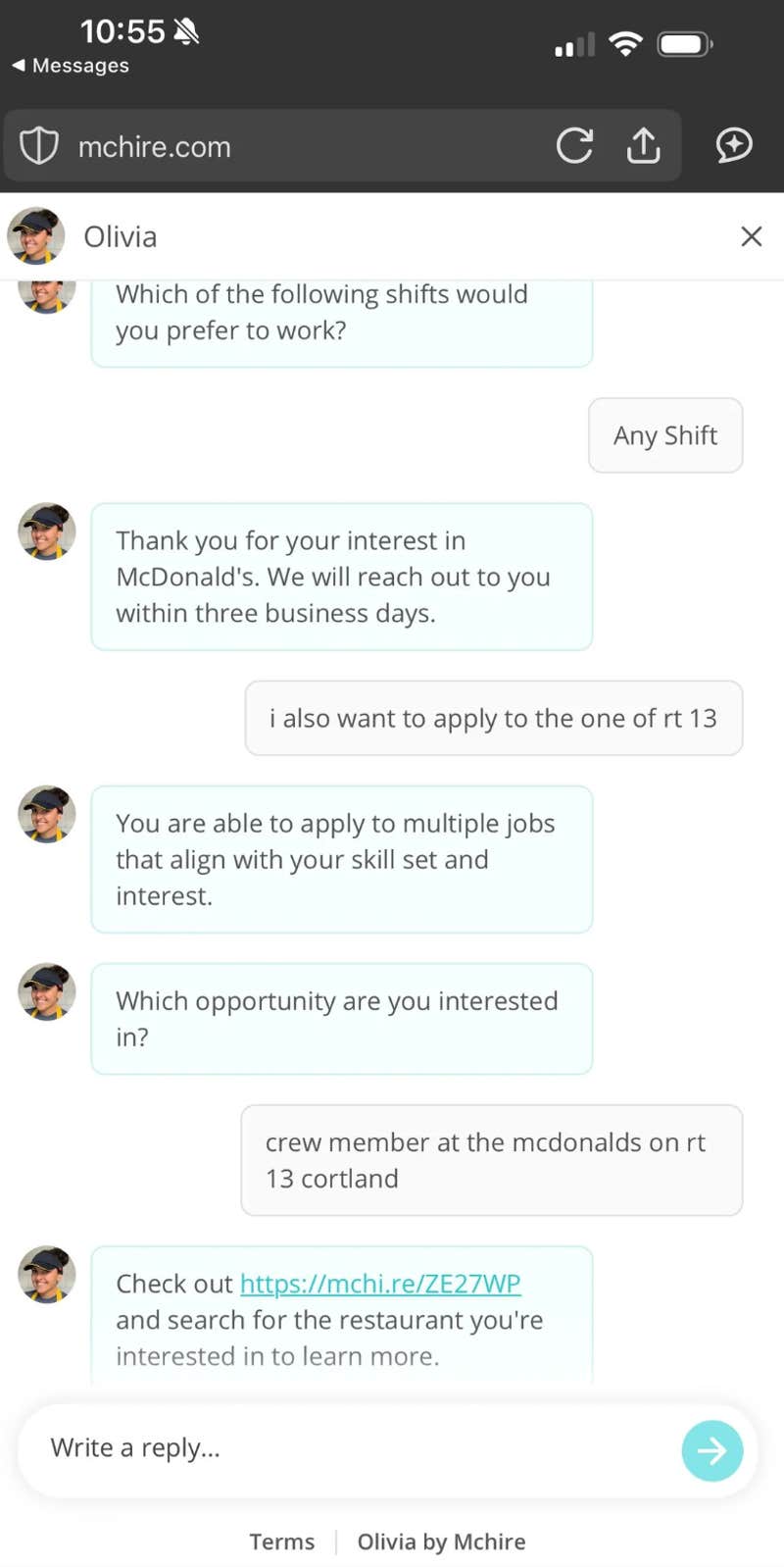This screenshot has width=784, height=1567.
Task: Tap the crew member at rt 13 cortland message
Action: 491,1160
